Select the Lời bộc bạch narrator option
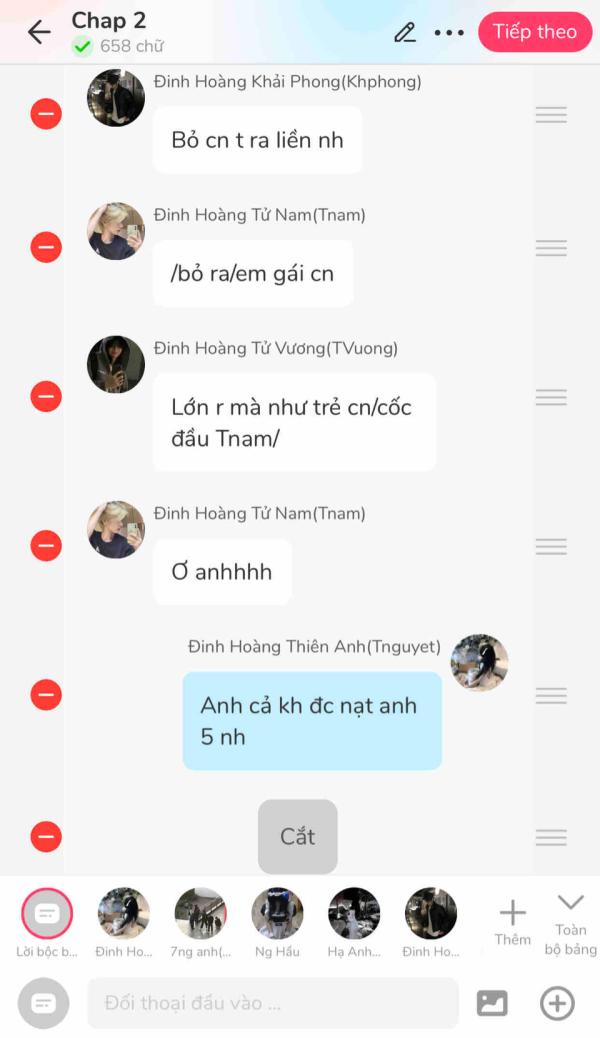 click(x=47, y=913)
